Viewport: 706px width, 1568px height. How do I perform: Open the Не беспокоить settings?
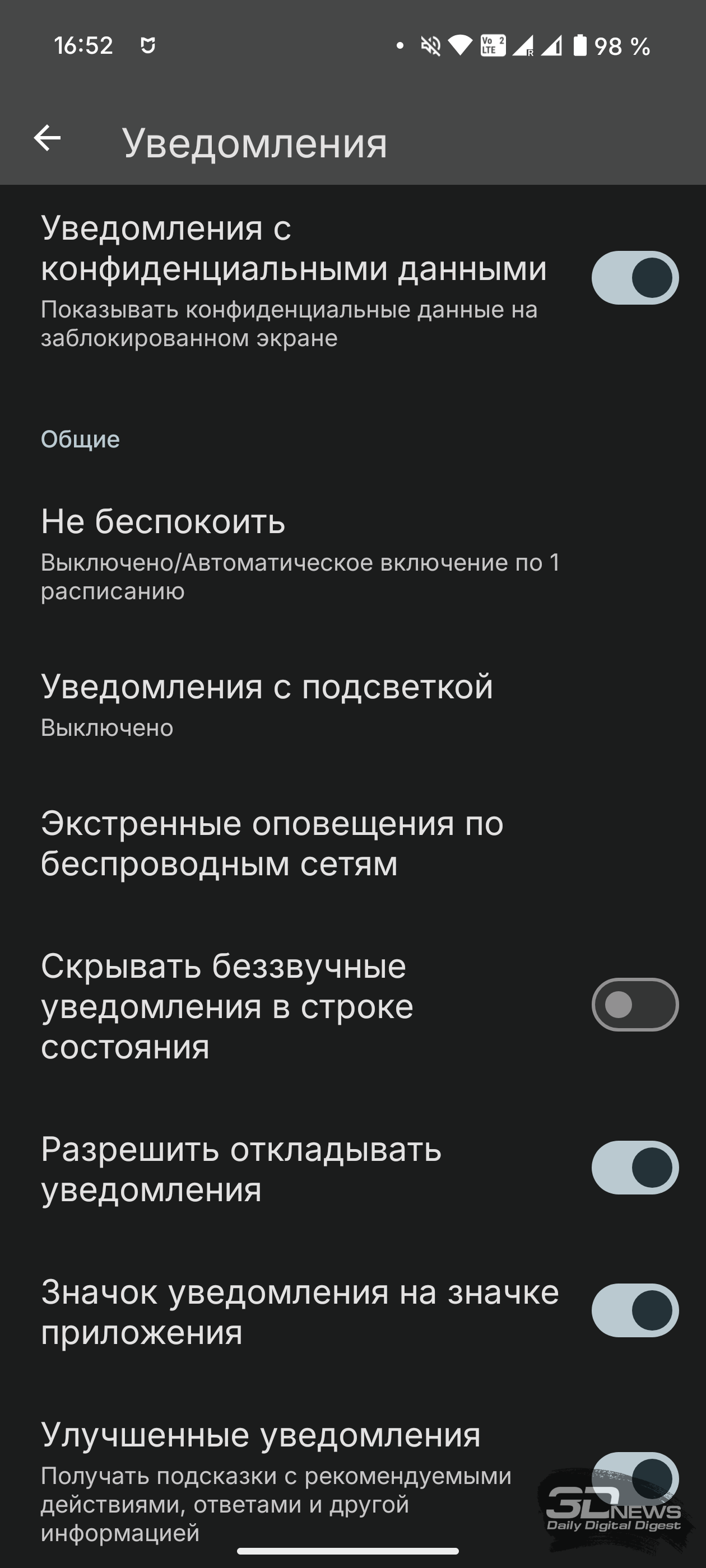coord(354,553)
